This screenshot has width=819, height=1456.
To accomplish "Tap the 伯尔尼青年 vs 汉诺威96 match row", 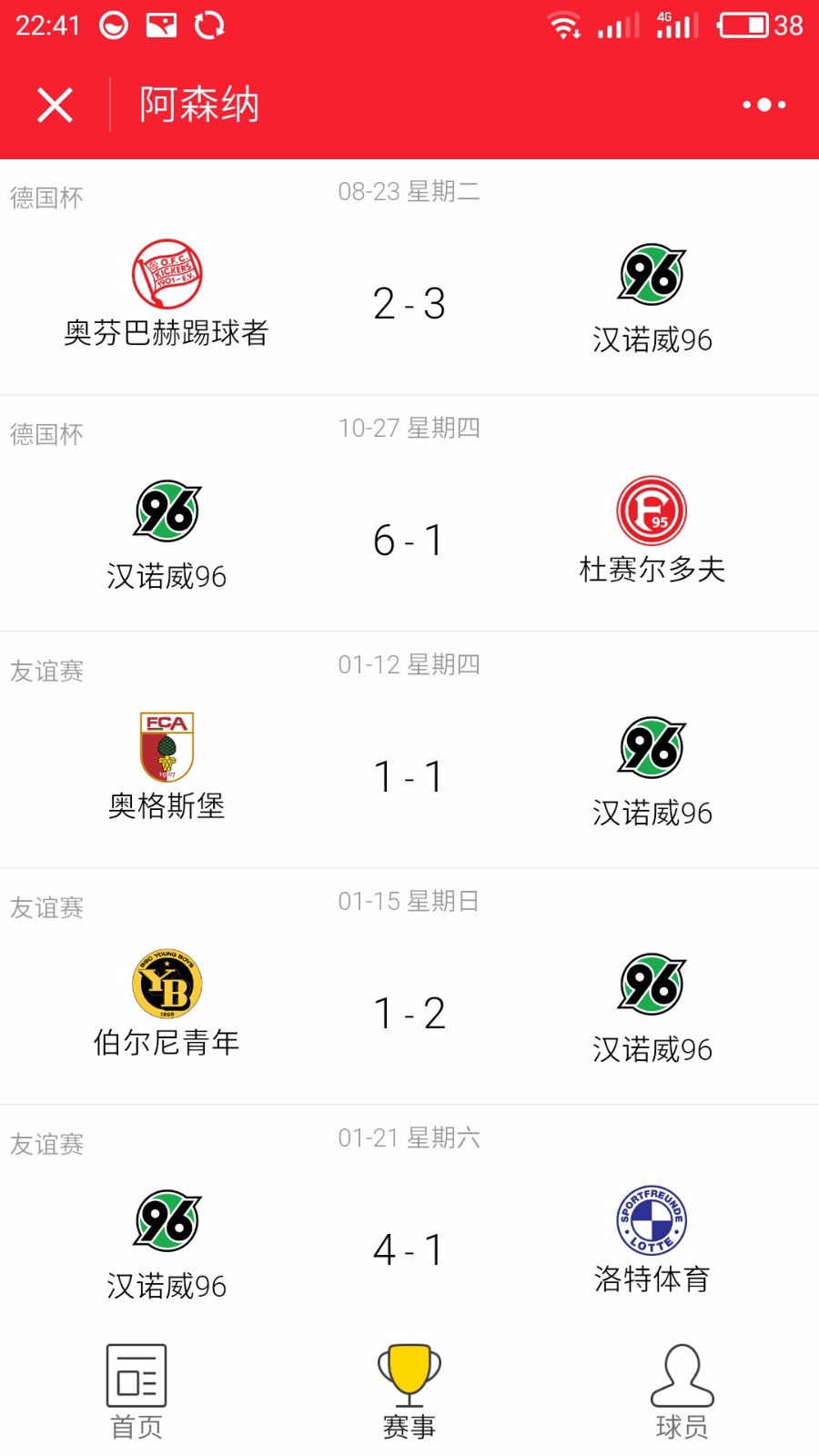I will point(409,987).
